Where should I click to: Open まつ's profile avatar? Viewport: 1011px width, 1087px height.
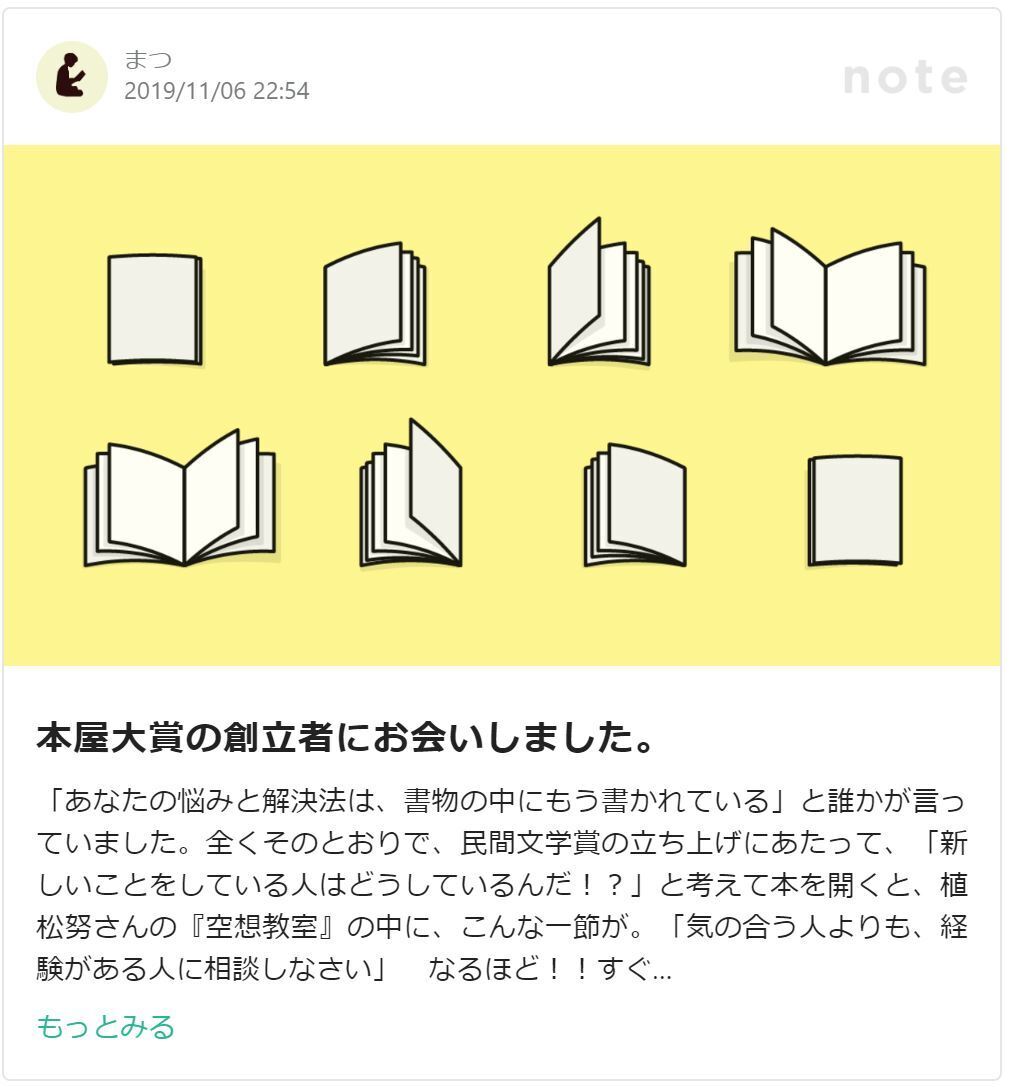click(x=72, y=77)
